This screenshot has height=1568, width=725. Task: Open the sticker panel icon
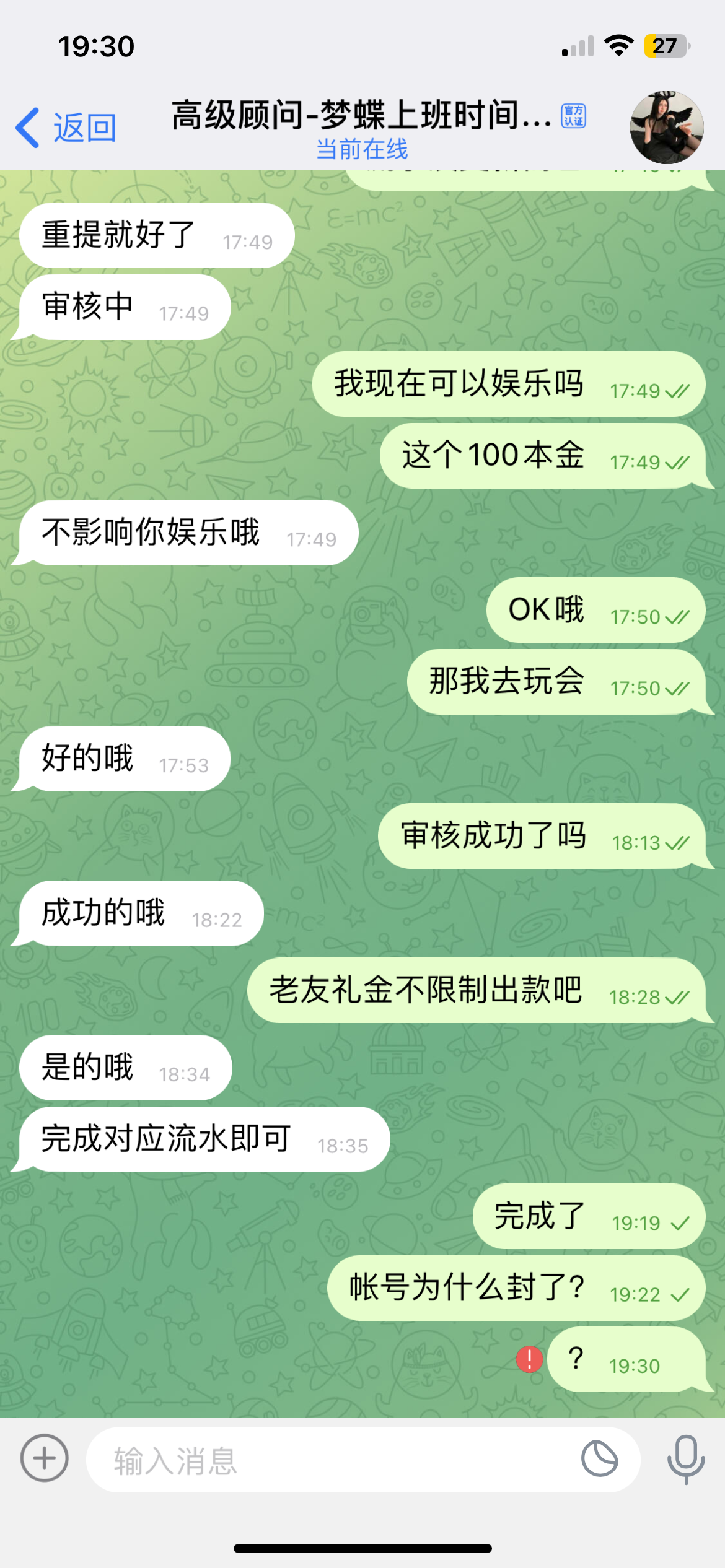599,1459
